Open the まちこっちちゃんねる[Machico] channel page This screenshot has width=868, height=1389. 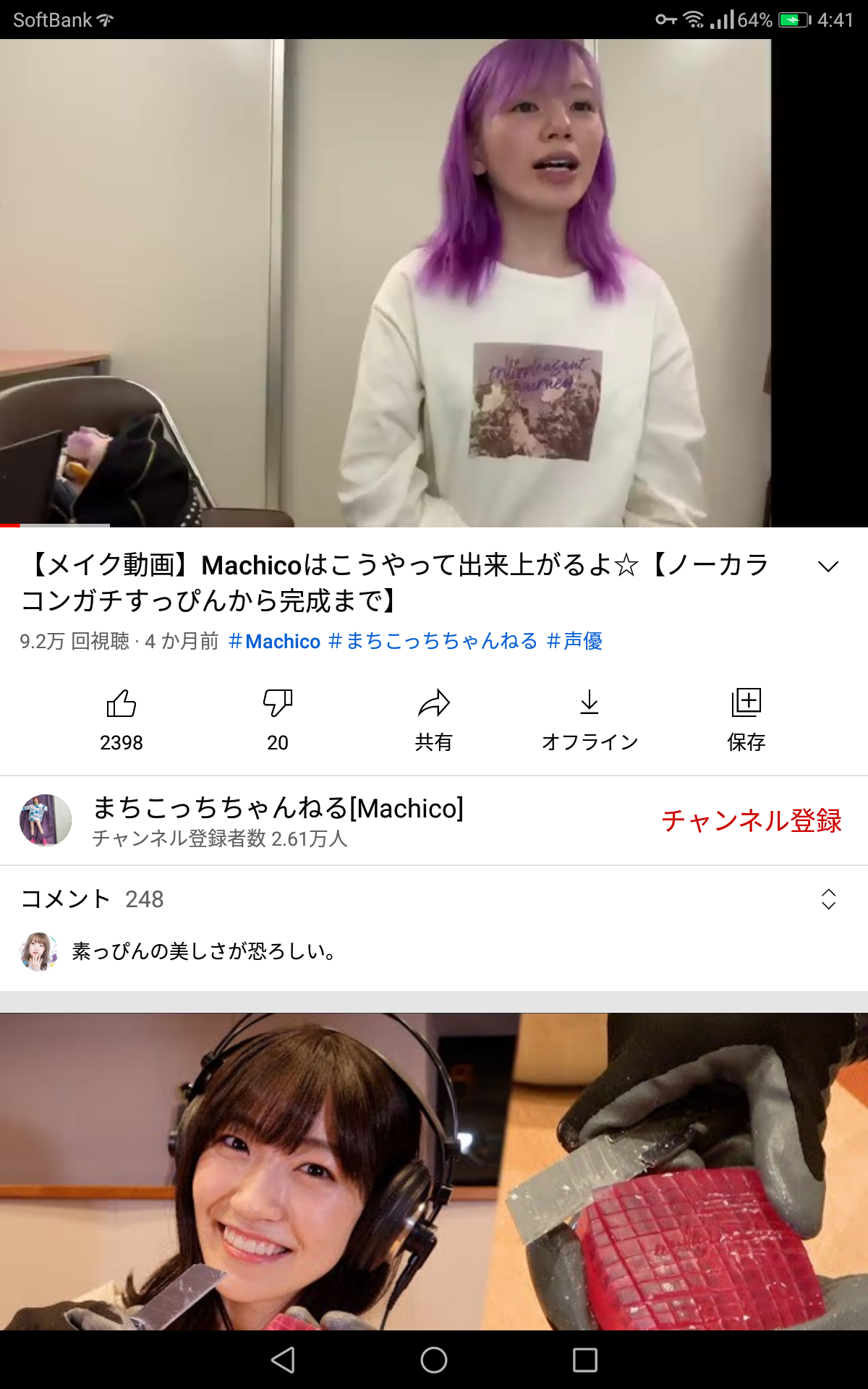point(278,820)
